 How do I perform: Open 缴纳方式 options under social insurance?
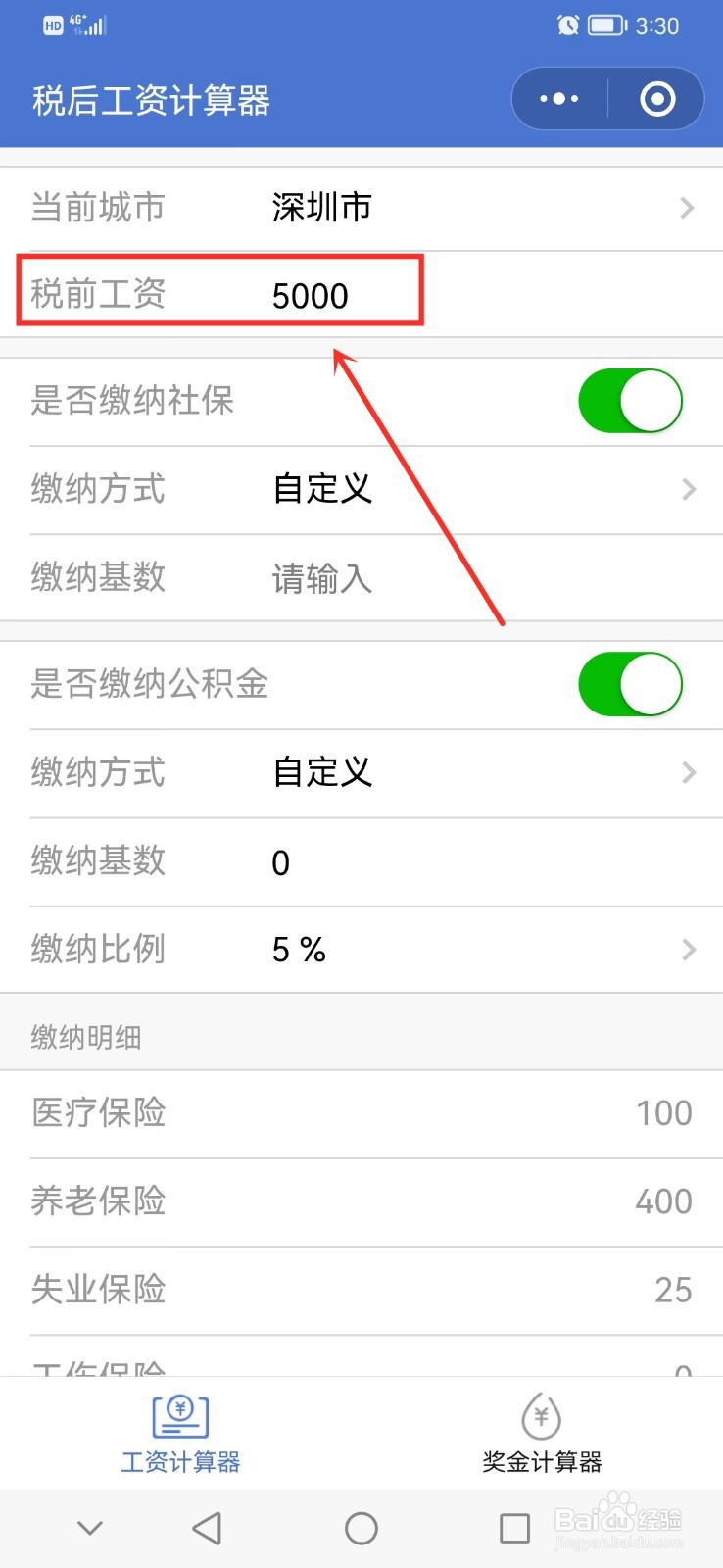[x=687, y=489]
